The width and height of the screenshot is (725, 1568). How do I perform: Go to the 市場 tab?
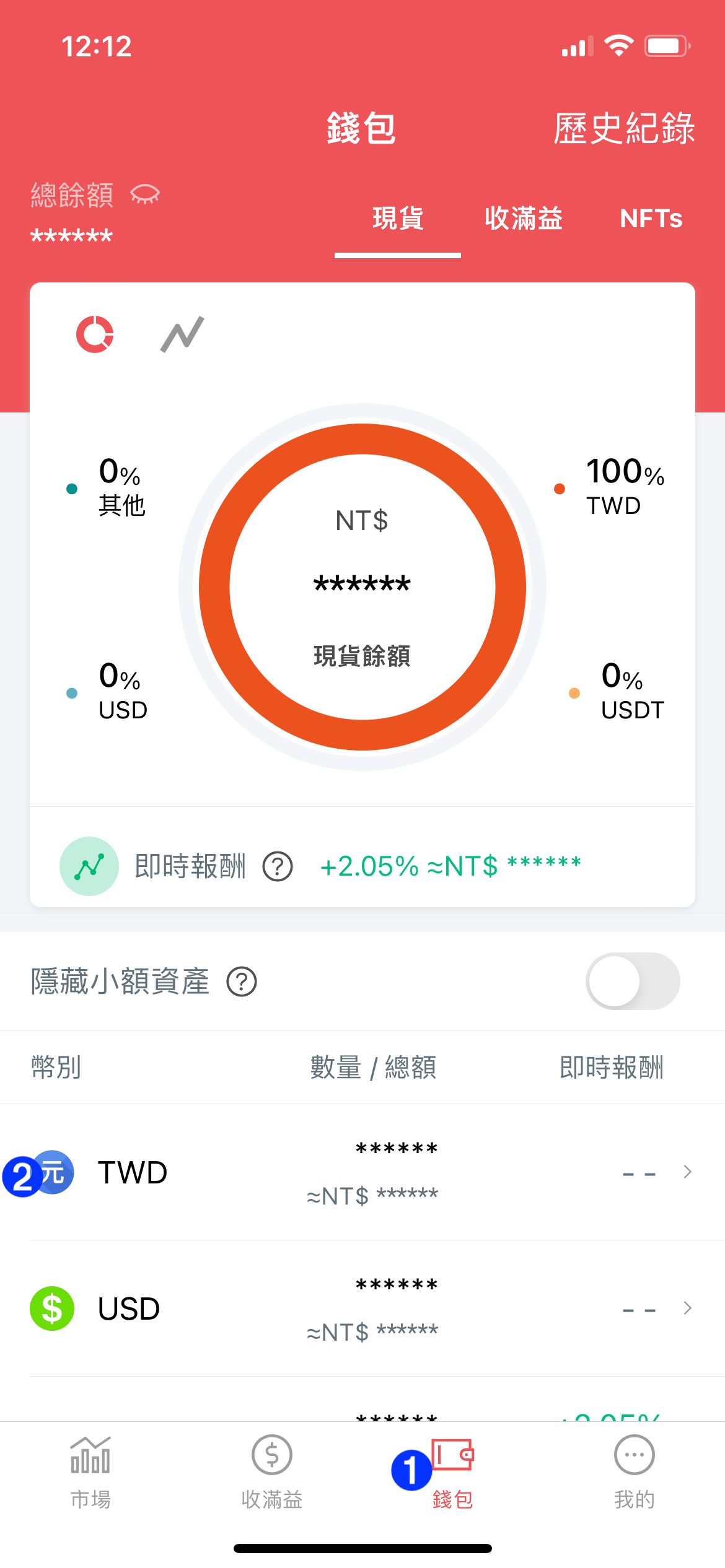(90, 1473)
